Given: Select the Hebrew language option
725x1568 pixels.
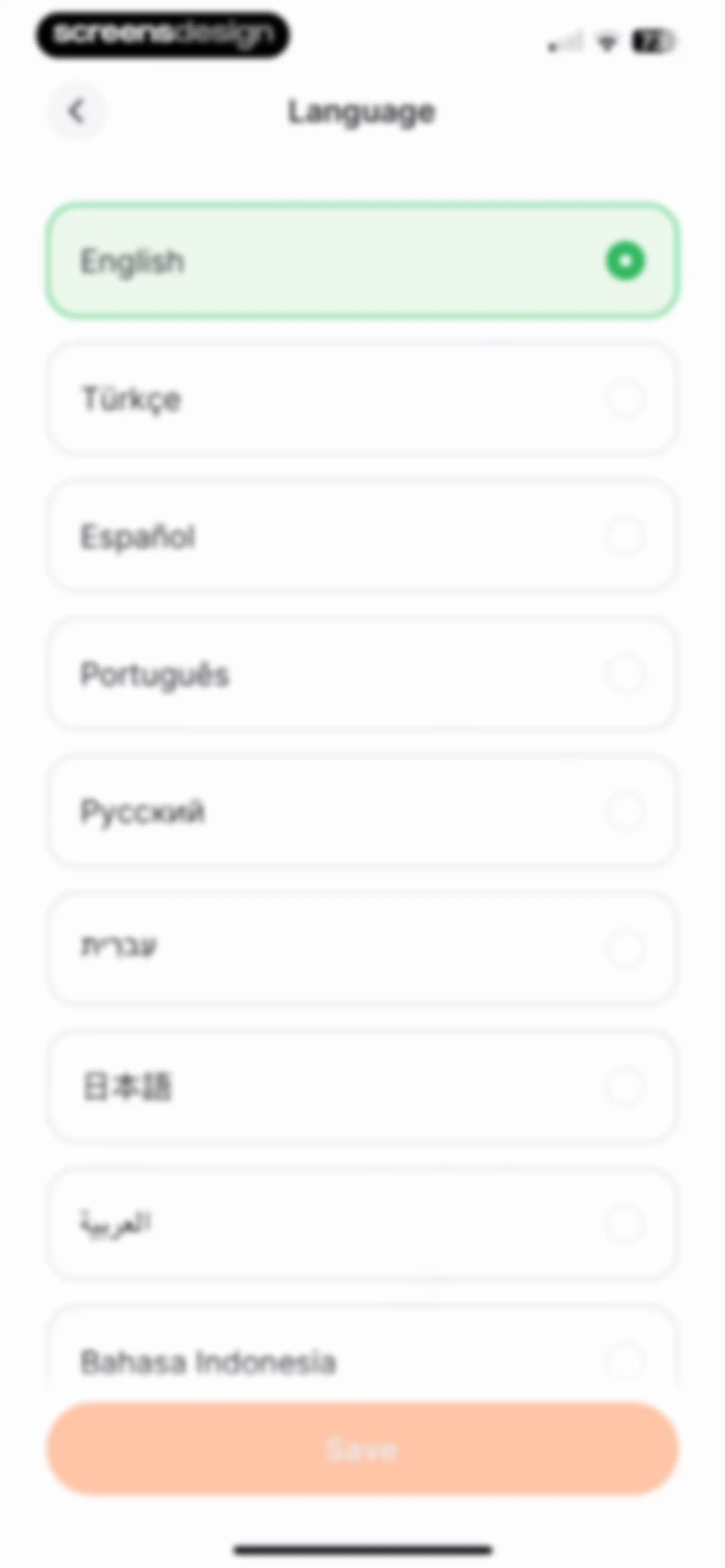Looking at the screenshot, I should click(362, 948).
